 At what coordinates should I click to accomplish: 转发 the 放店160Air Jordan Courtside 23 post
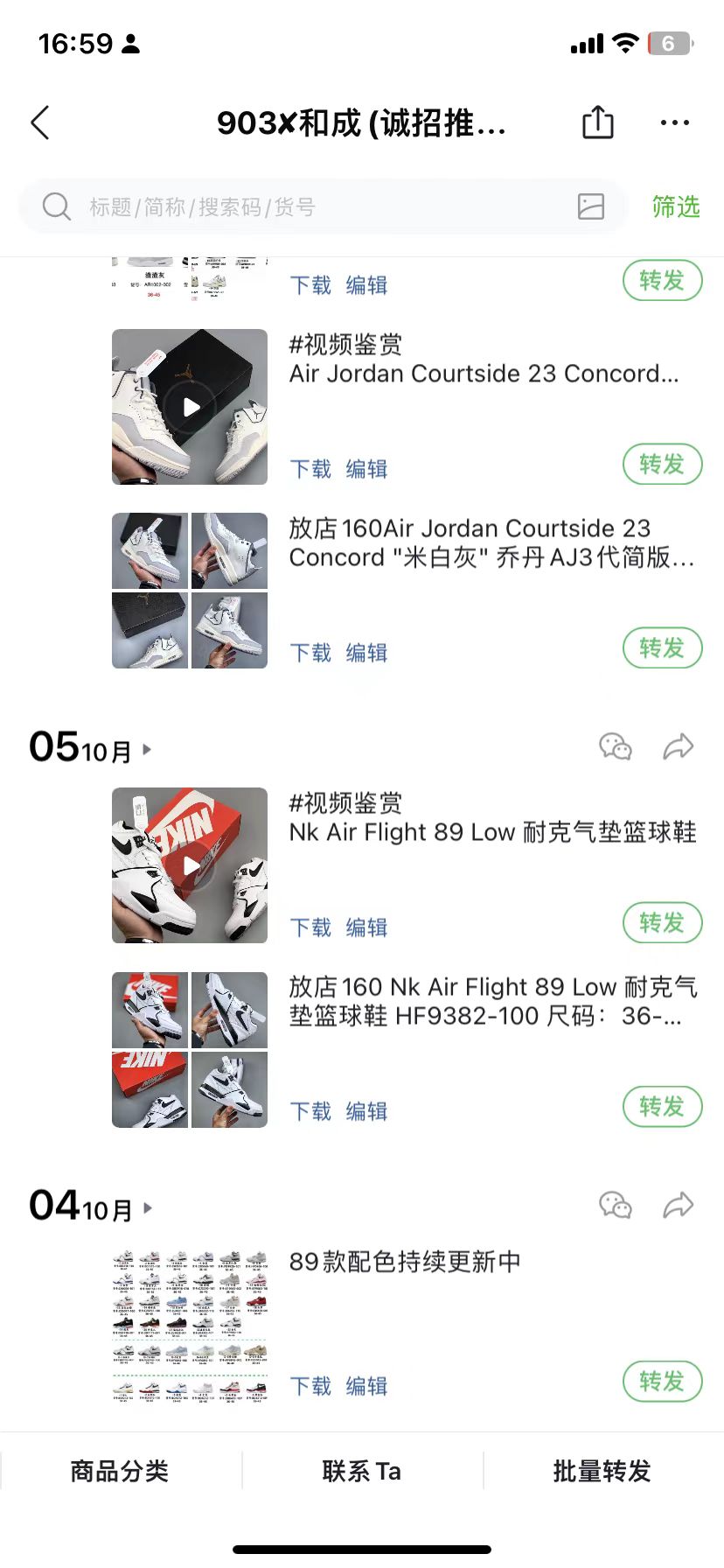click(x=662, y=647)
